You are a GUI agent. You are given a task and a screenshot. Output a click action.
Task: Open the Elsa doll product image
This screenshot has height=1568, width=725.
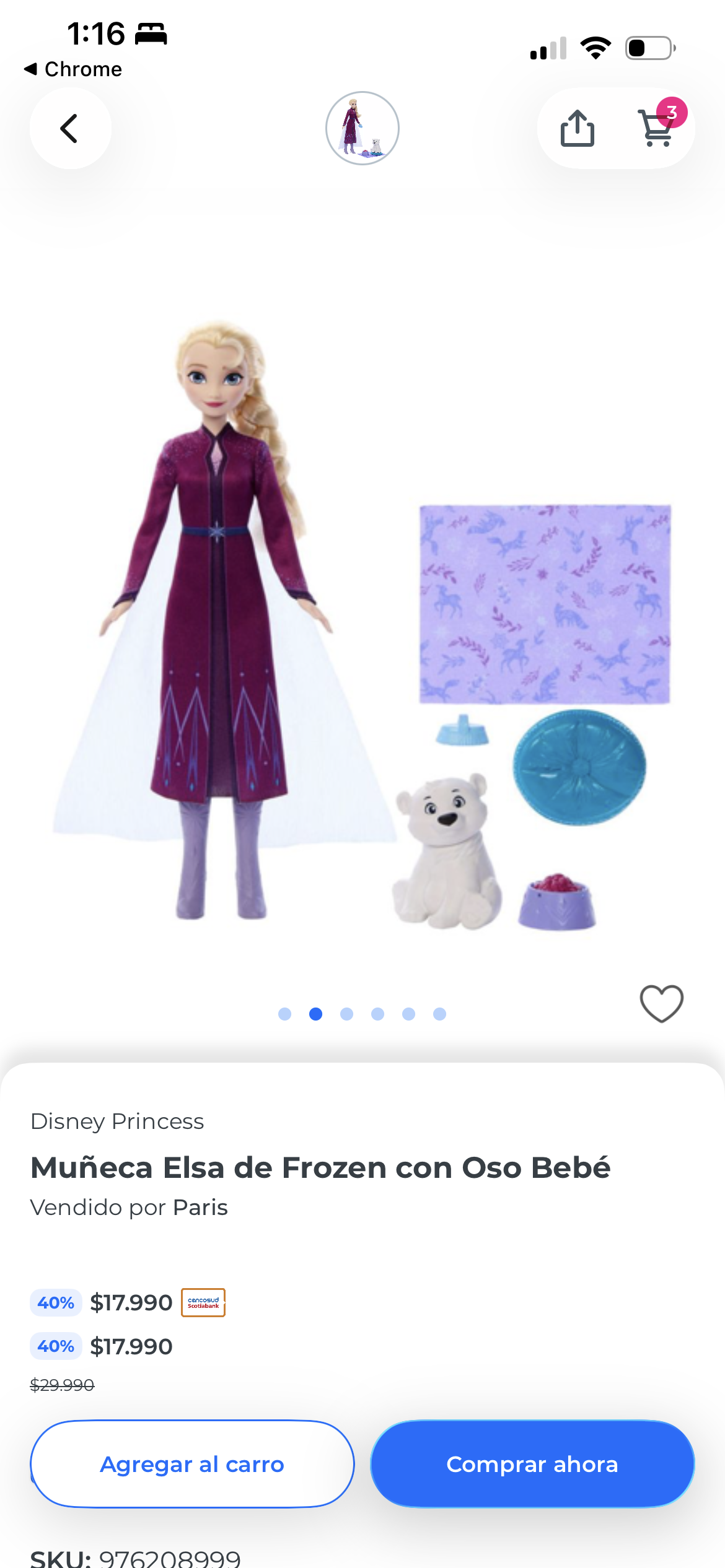[x=362, y=619]
